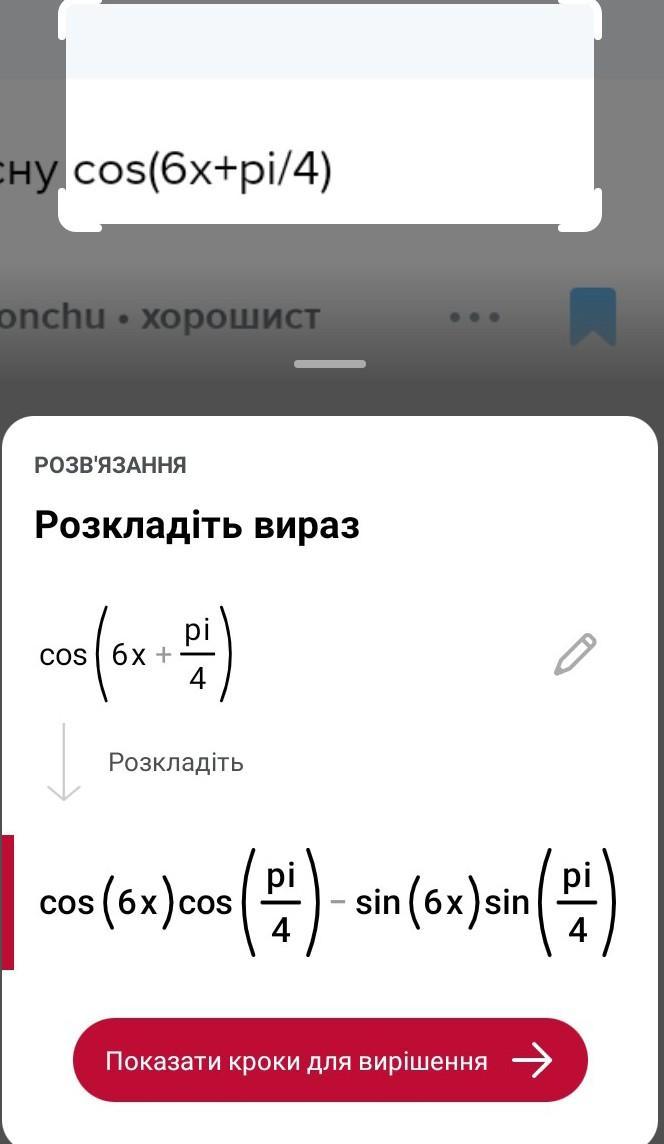Edit the expression with the pencil icon
Screen dimensions: 664x1144
pyautogui.click(x=575, y=654)
